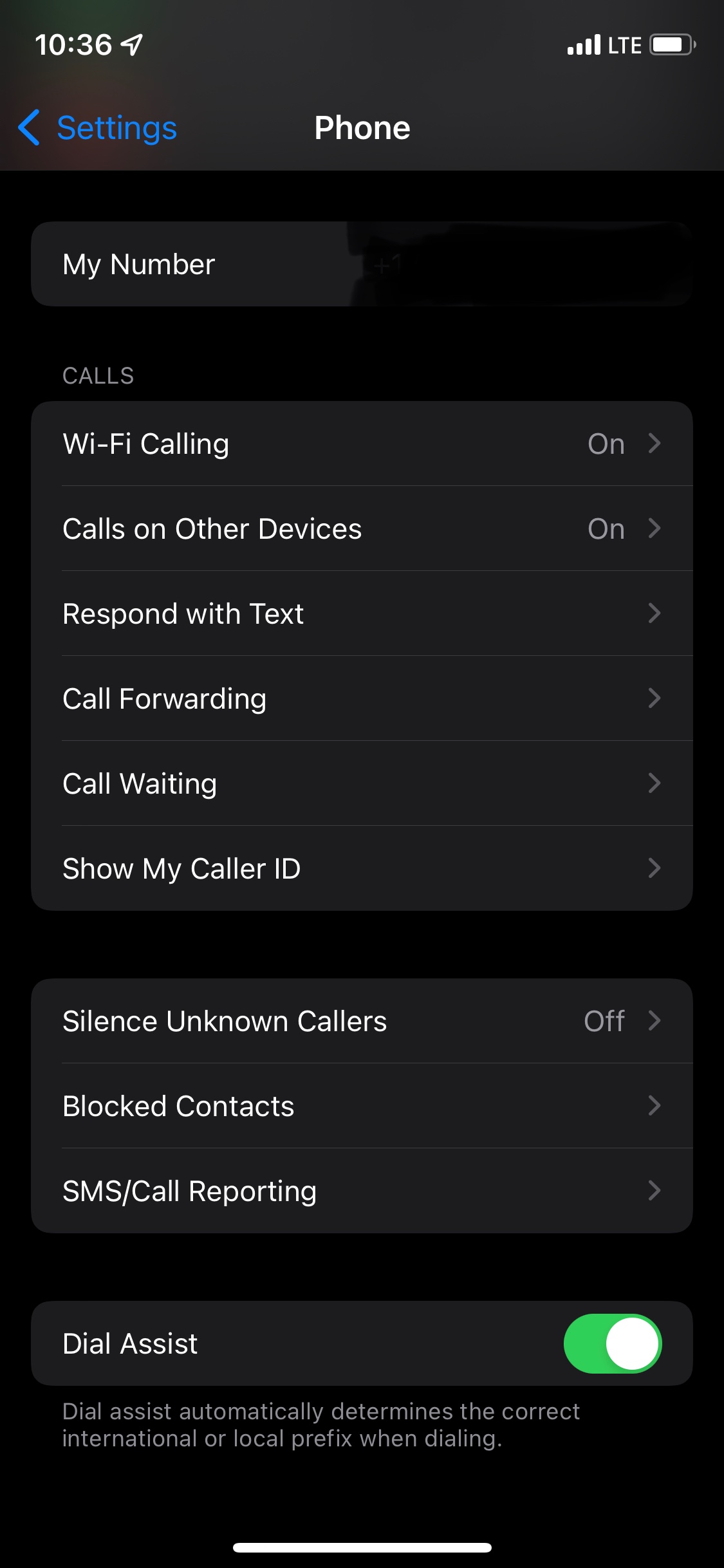Image resolution: width=724 pixels, height=1568 pixels.
Task: Tap the cellular signal bars indicator
Action: pos(583,44)
